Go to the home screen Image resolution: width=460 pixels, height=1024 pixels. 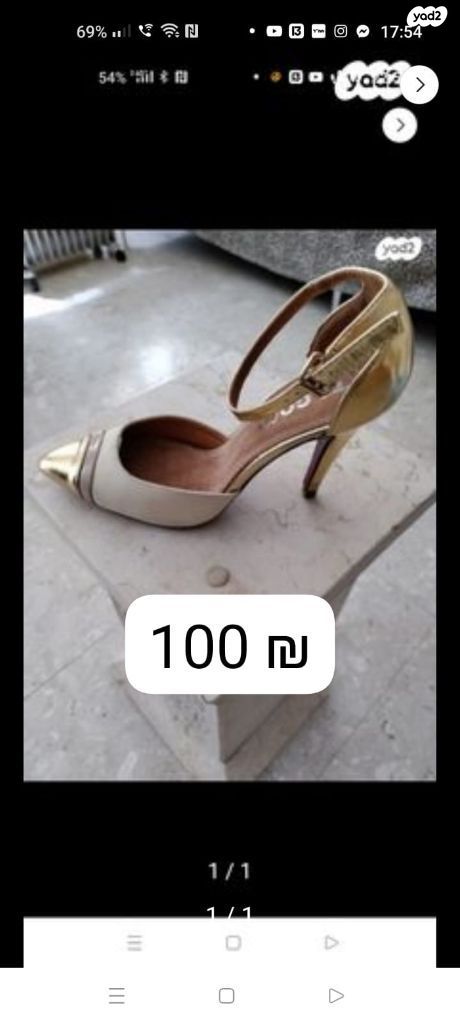[227, 995]
